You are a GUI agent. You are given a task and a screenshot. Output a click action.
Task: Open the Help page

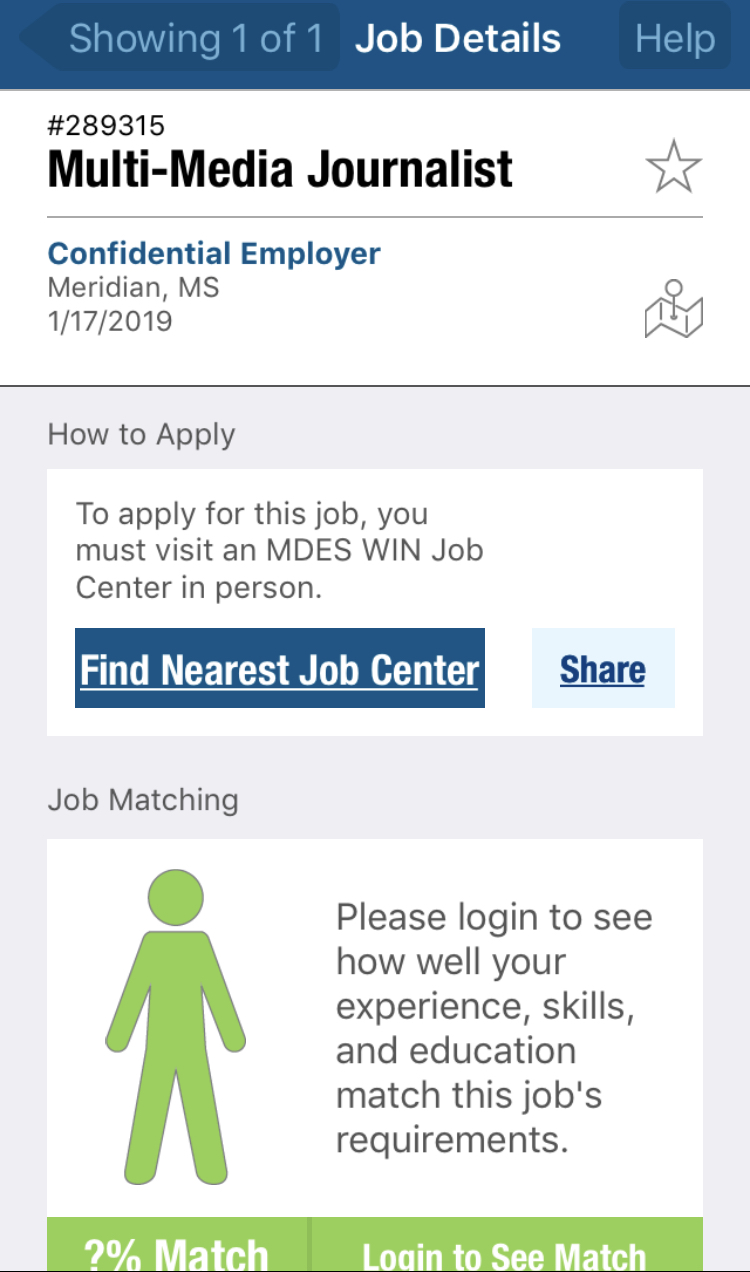click(x=675, y=38)
